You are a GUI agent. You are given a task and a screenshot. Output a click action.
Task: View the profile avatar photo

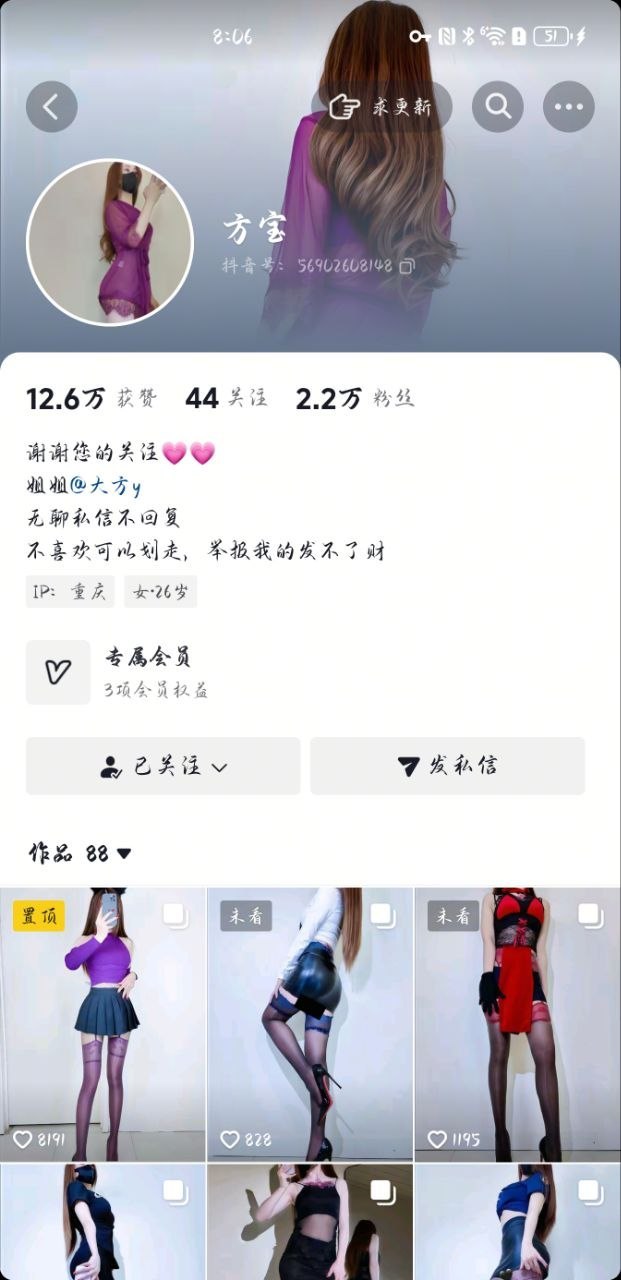pyautogui.click(x=109, y=242)
